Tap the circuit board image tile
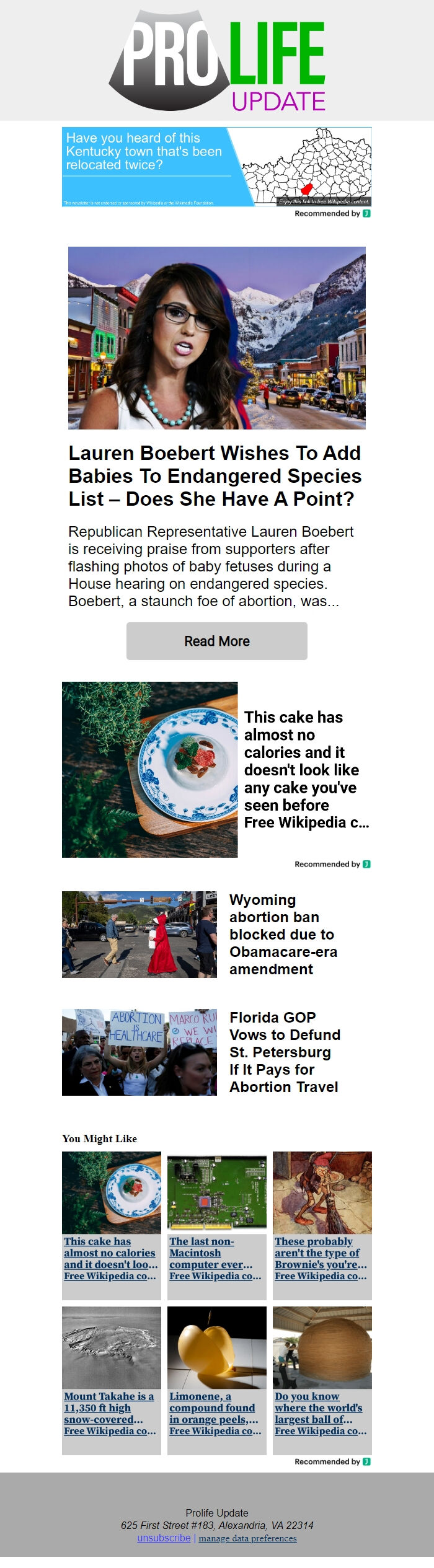 [x=216, y=1192]
